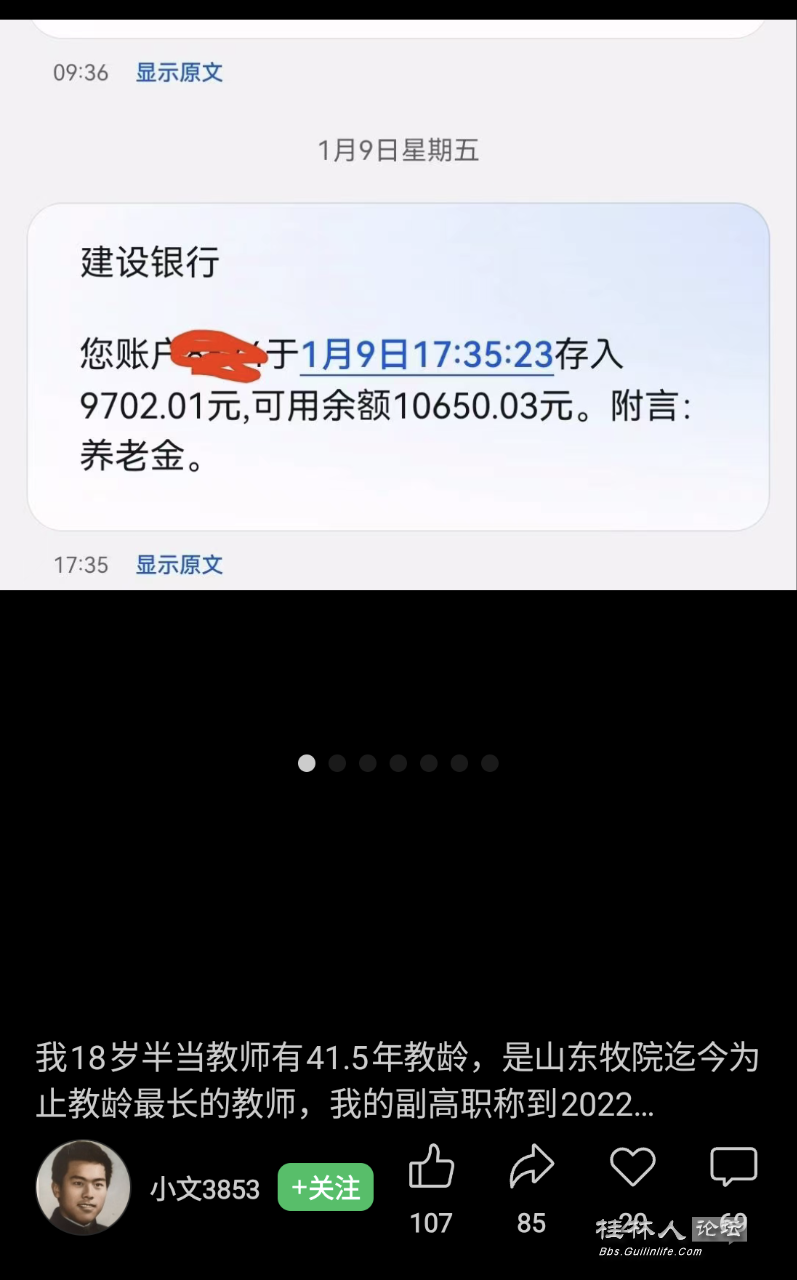Follow 小文3853 using the +关注 button

[325, 1188]
